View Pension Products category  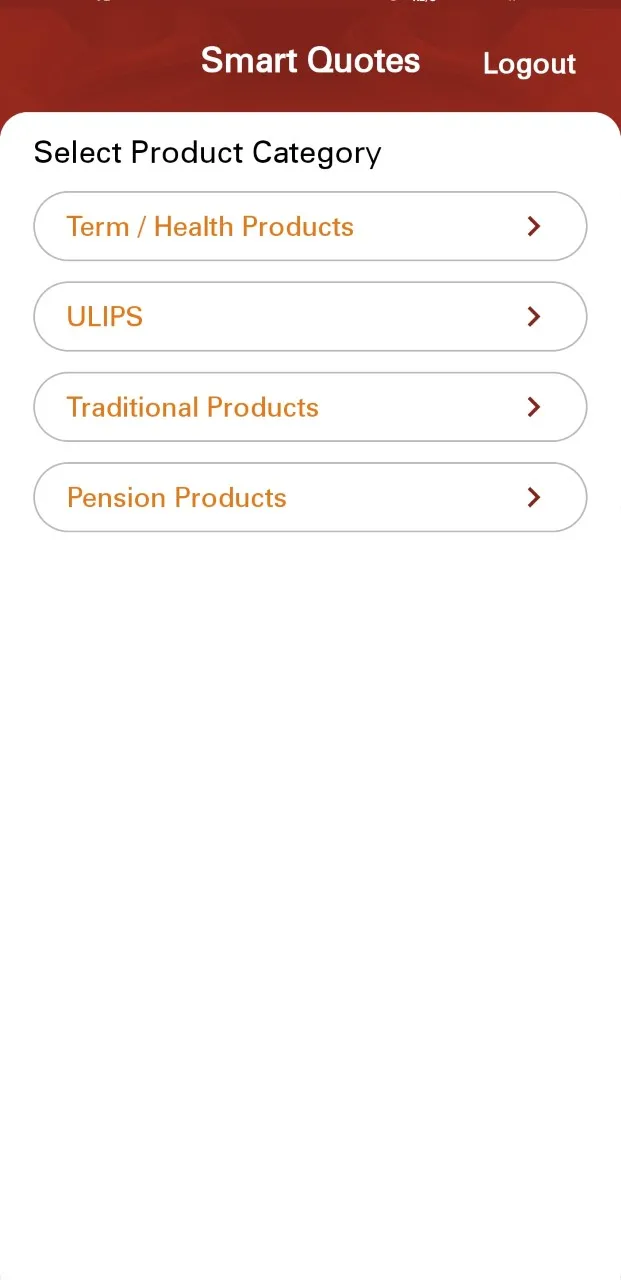(x=310, y=497)
